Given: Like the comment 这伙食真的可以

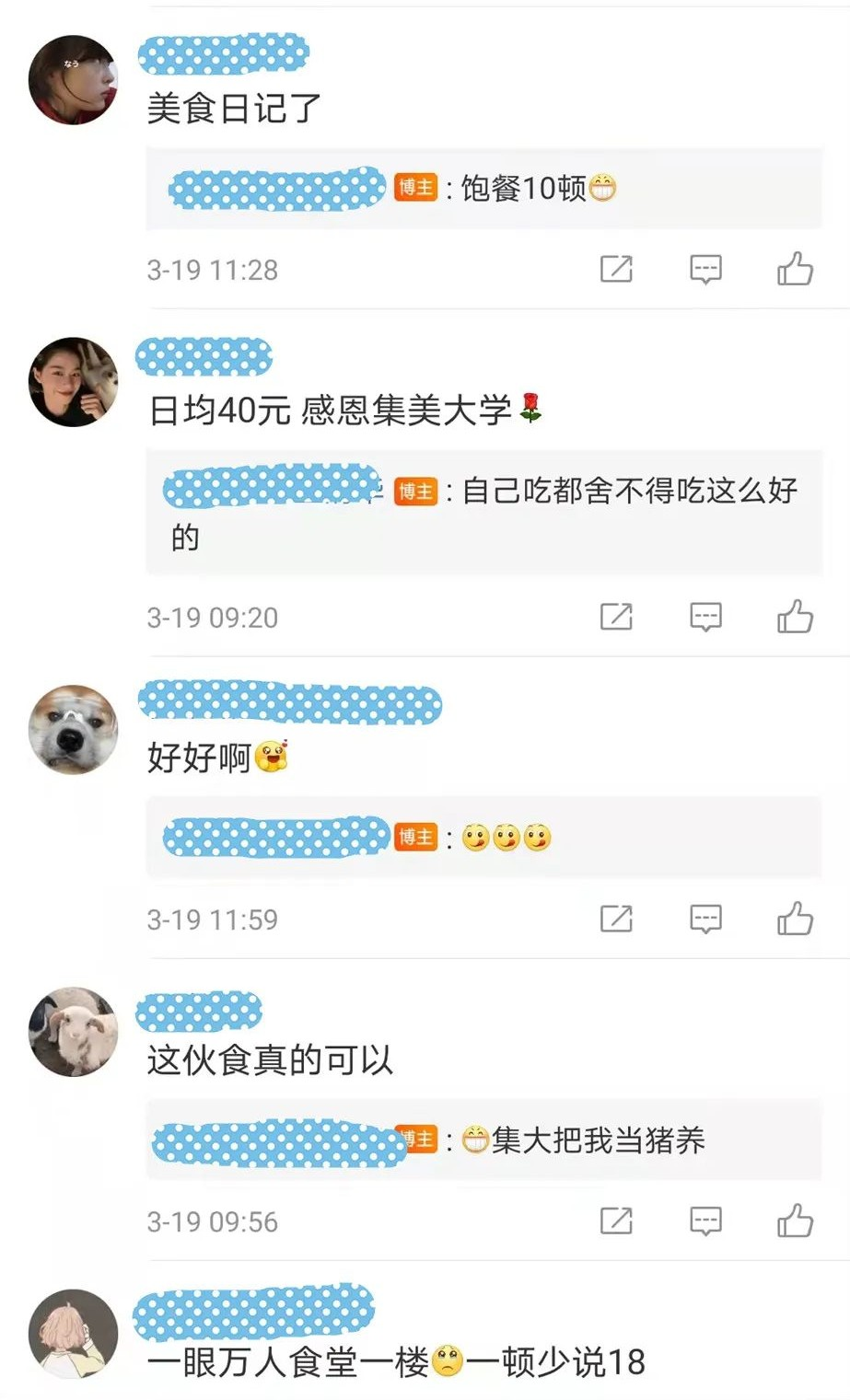Looking at the screenshot, I should 795,1221.
